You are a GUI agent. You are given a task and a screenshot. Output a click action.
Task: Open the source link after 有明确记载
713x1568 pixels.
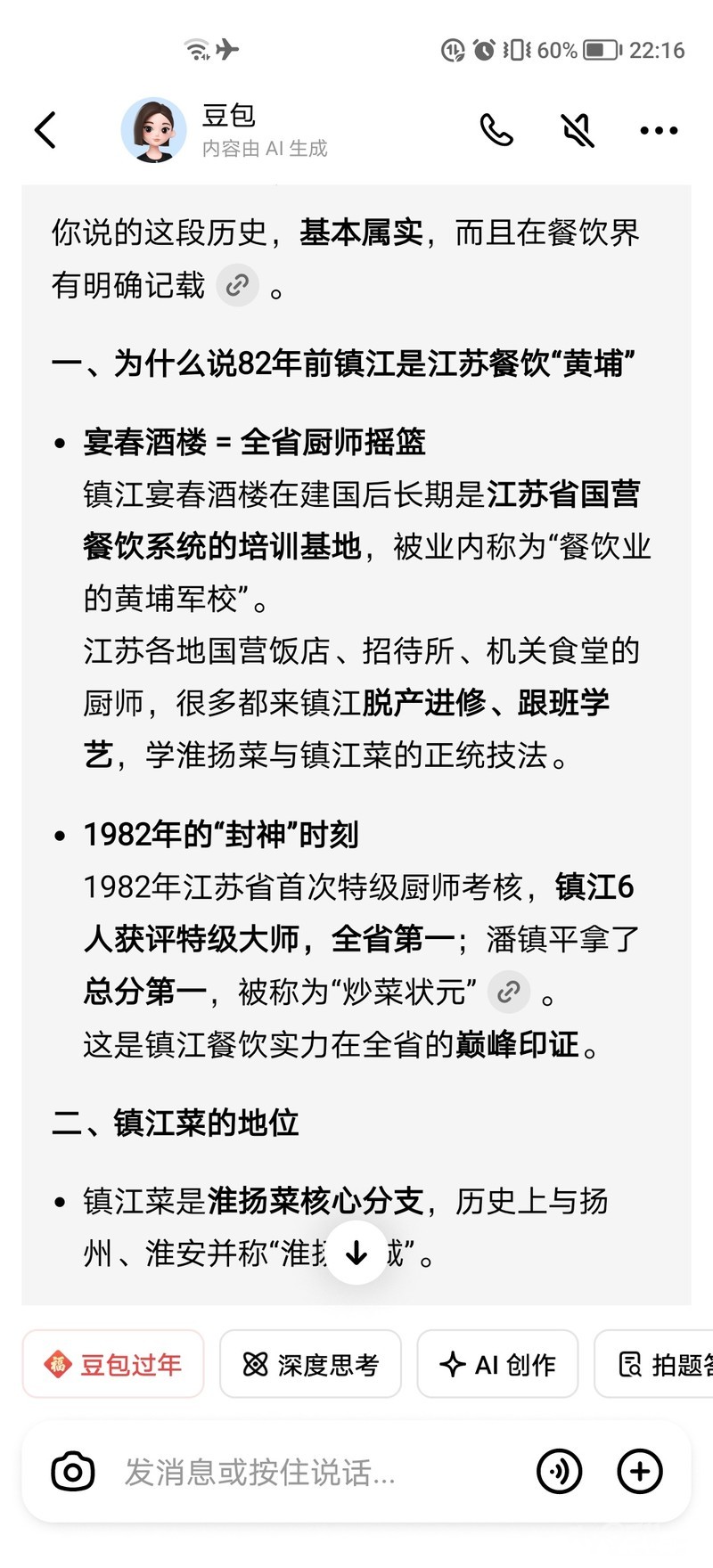[x=238, y=285]
